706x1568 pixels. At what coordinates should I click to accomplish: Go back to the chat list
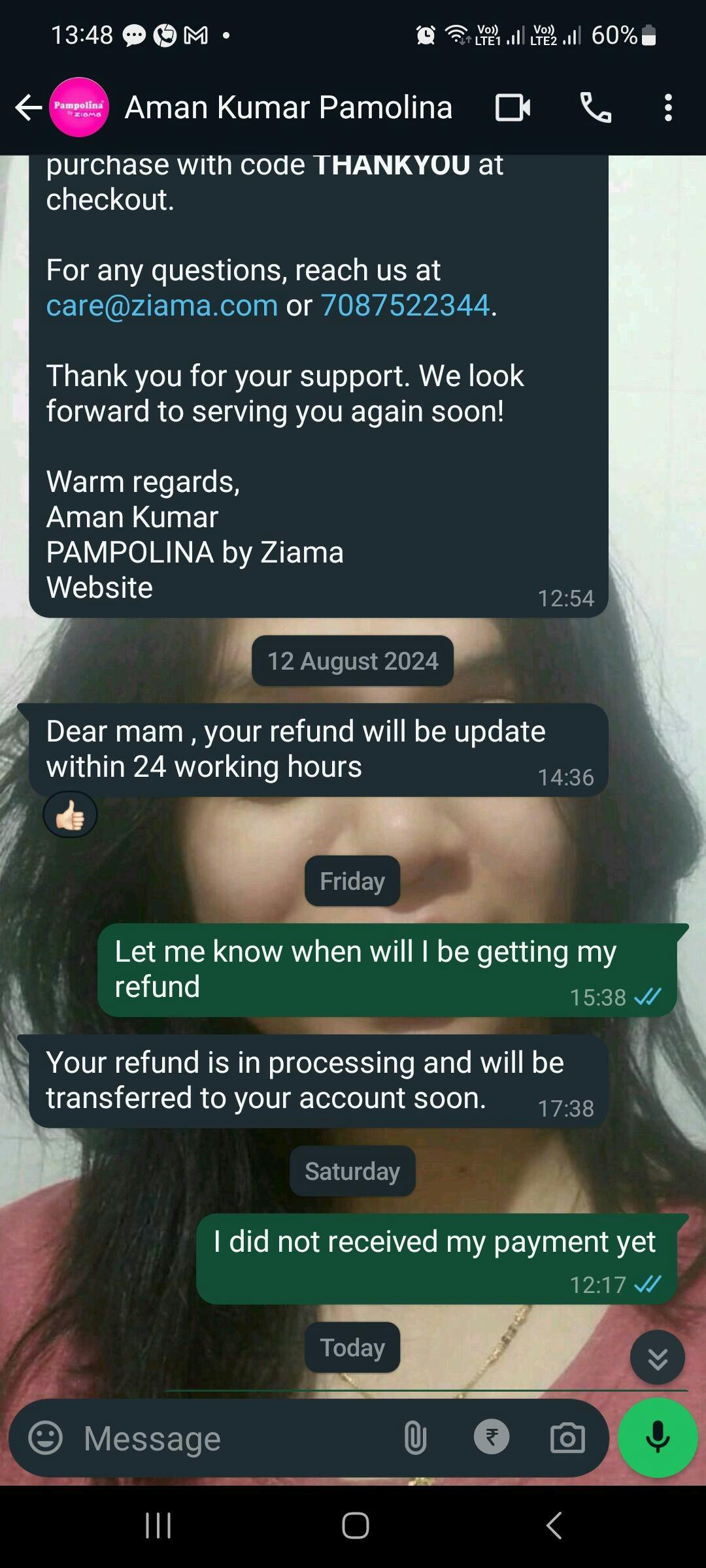[28, 108]
